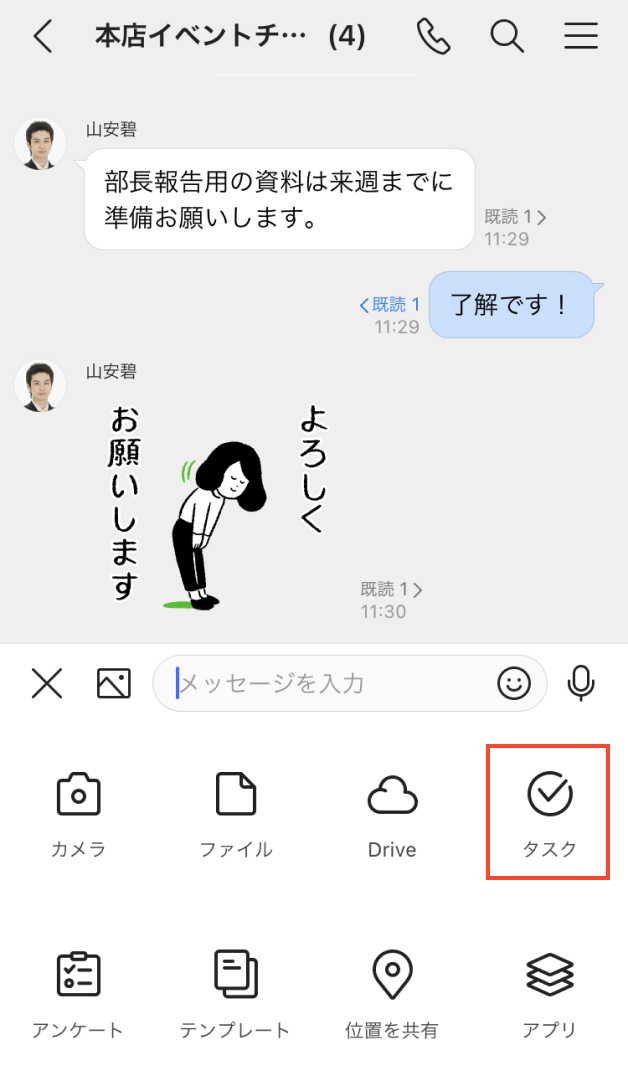Viewport: 628px width, 1084px height.
Task: View read status of the 11:30 sticker
Action: 391,589
